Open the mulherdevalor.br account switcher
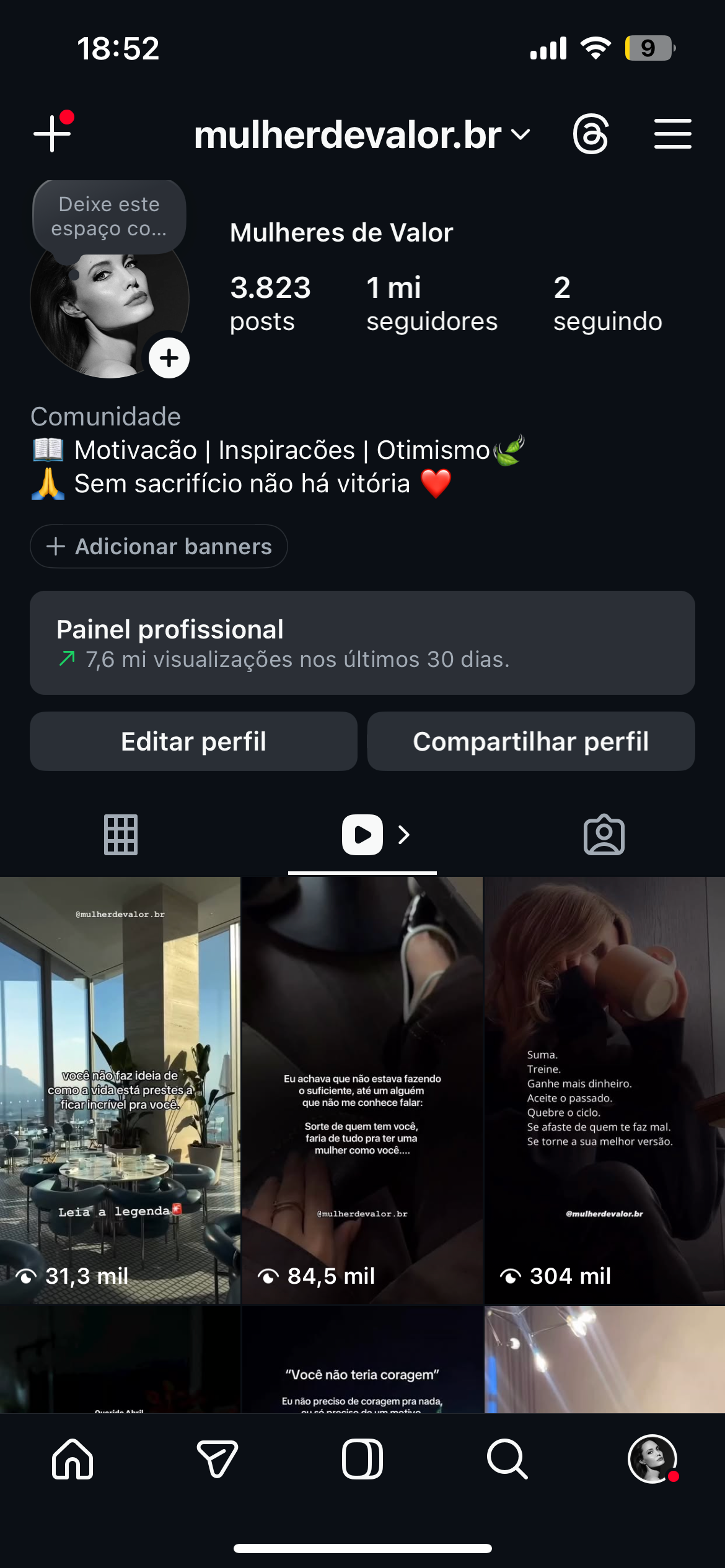This screenshot has width=725, height=1568. click(362, 135)
